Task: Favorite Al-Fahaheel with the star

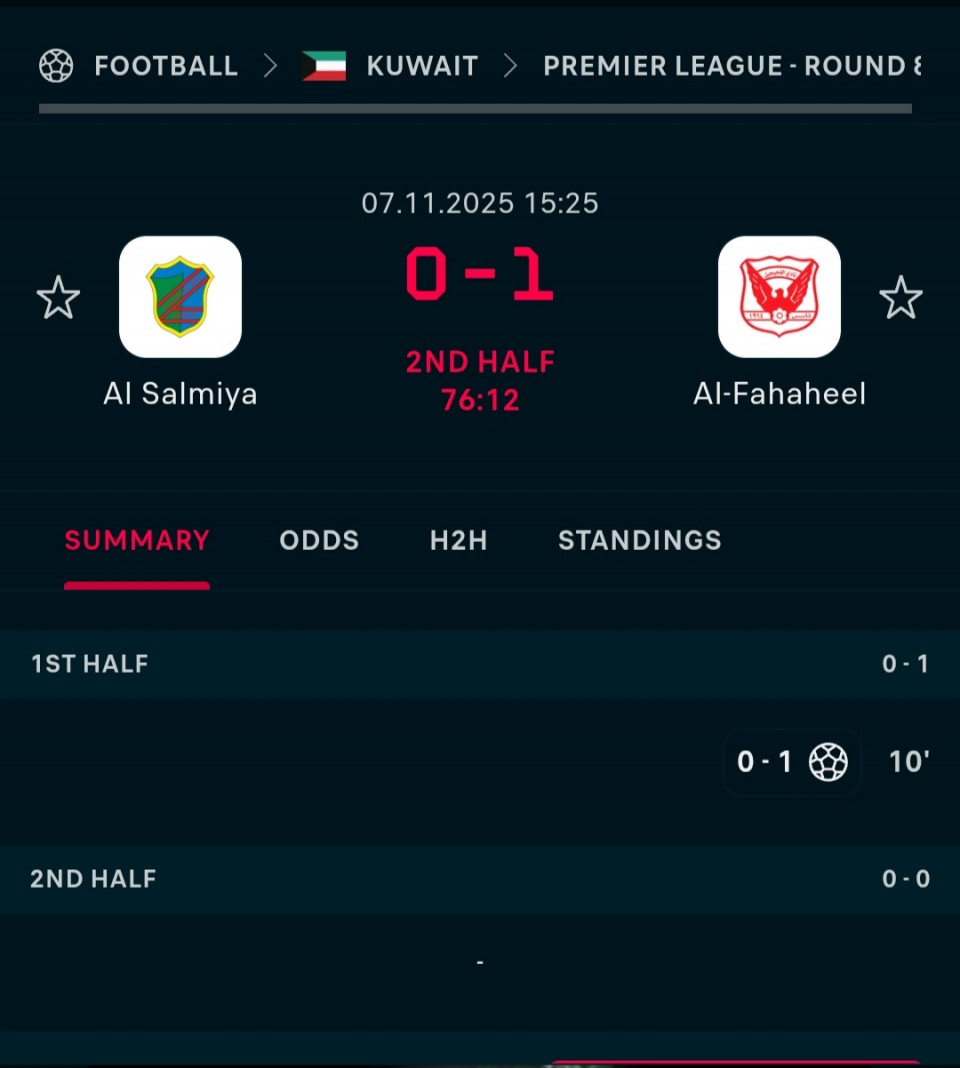Action: tap(900, 298)
